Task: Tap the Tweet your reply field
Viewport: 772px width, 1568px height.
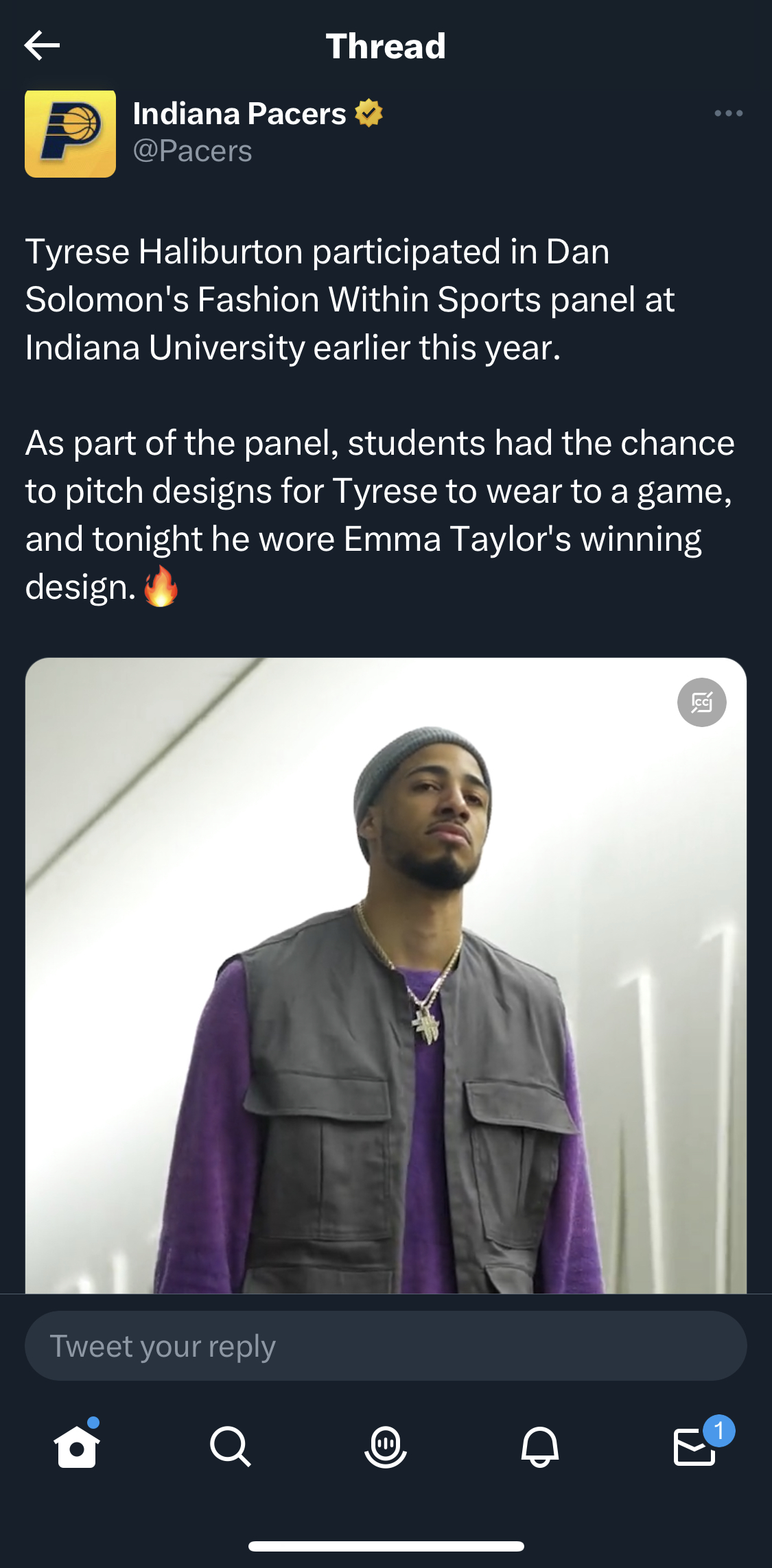Action: point(386,1346)
